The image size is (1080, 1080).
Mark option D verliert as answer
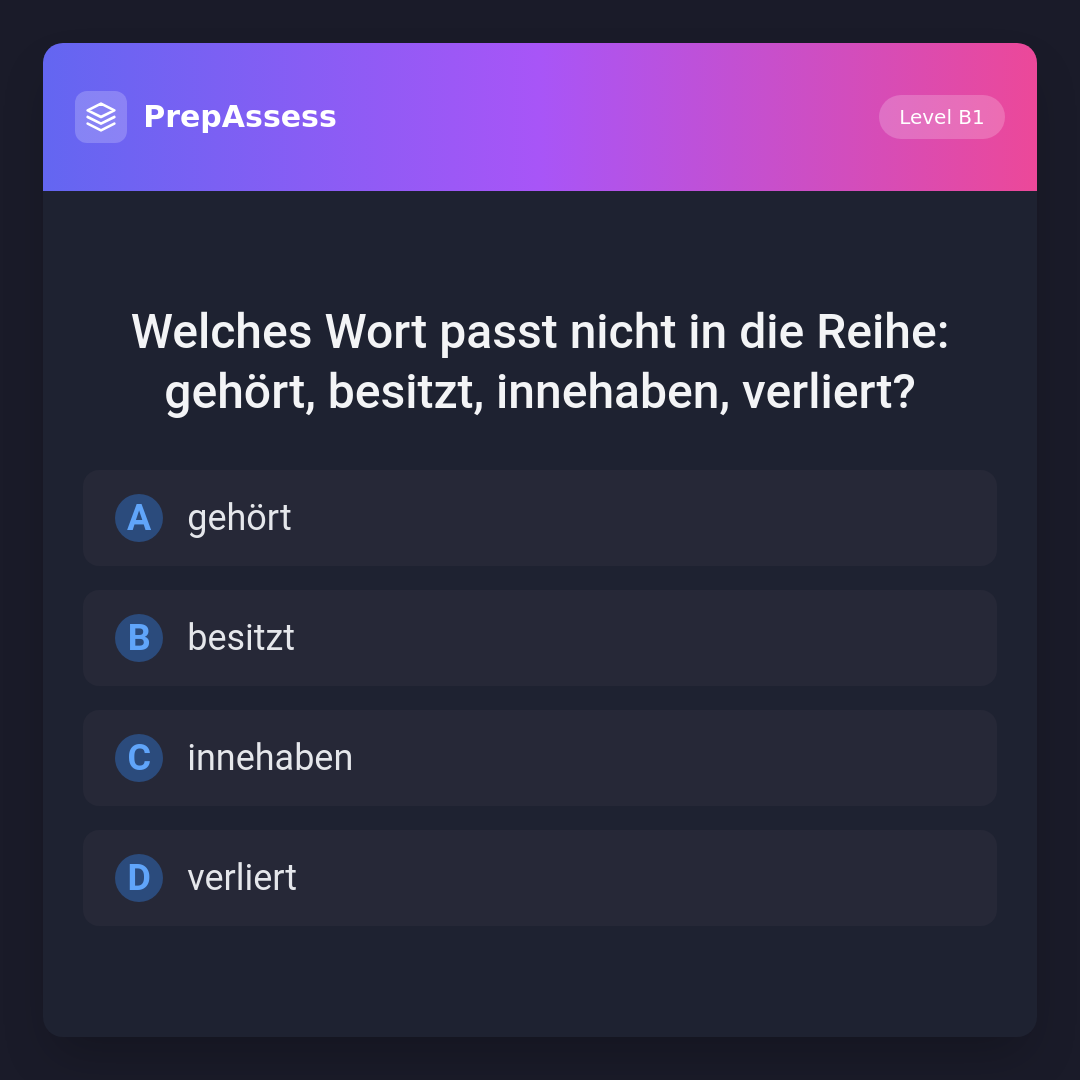point(539,878)
